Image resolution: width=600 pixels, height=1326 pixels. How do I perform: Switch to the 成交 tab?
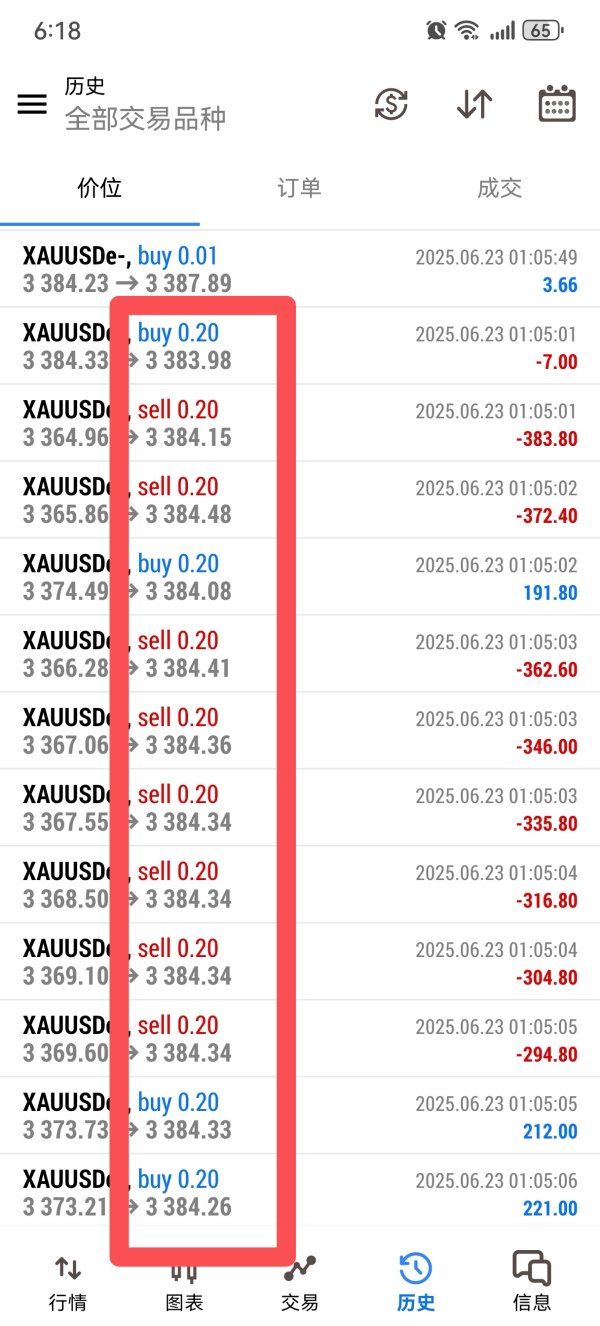pos(499,188)
